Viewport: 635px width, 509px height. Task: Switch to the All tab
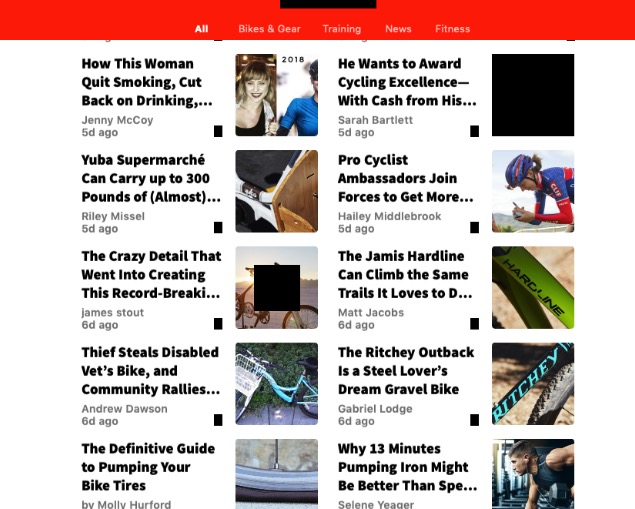click(x=201, y=29)
